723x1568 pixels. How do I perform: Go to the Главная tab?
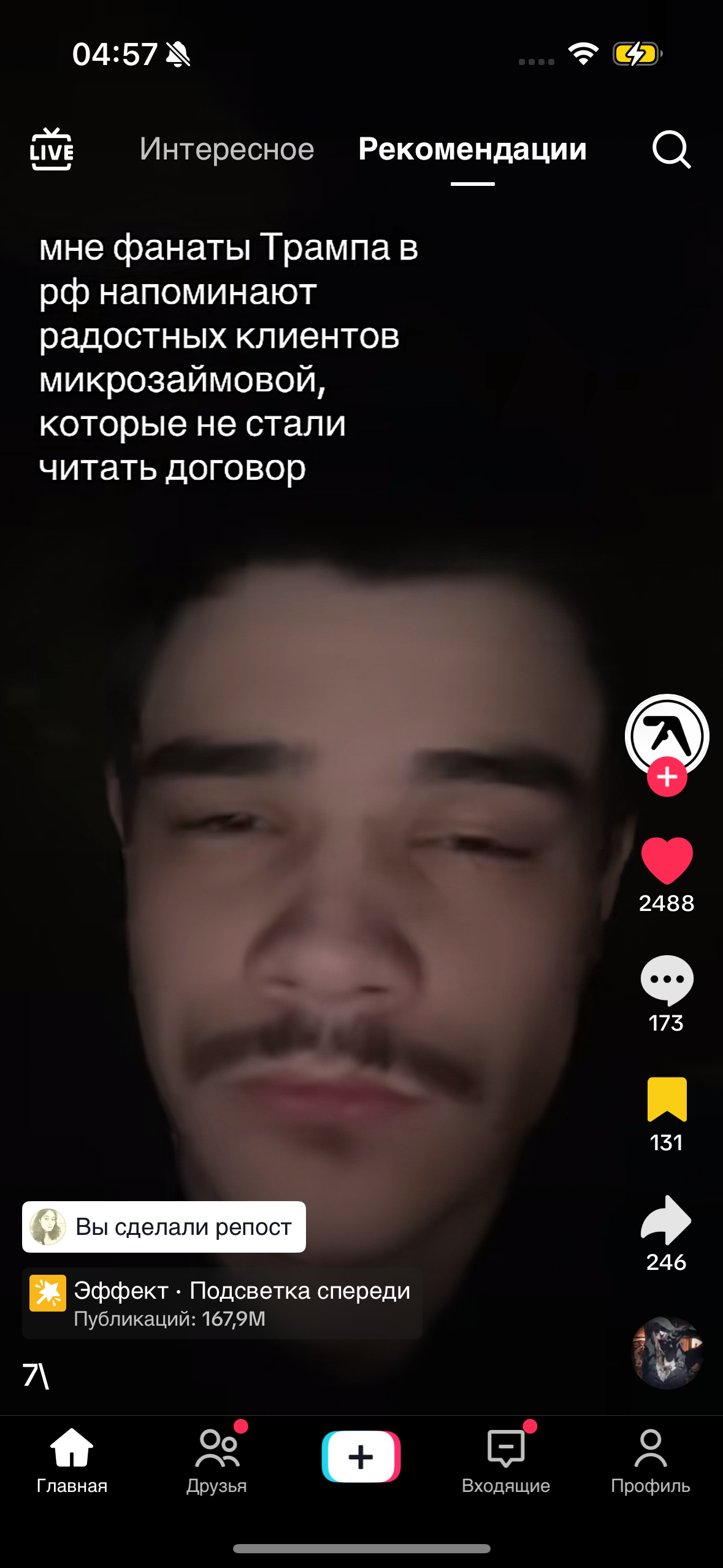pyautogui.click(x=72, y=1461)
